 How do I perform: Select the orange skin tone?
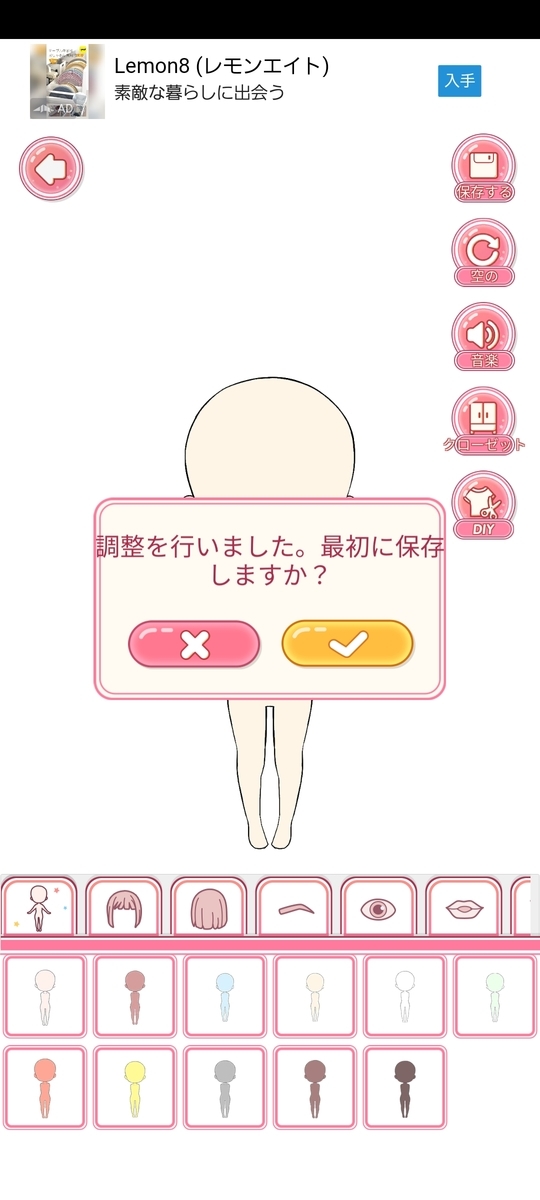[x=45, y=1087]
